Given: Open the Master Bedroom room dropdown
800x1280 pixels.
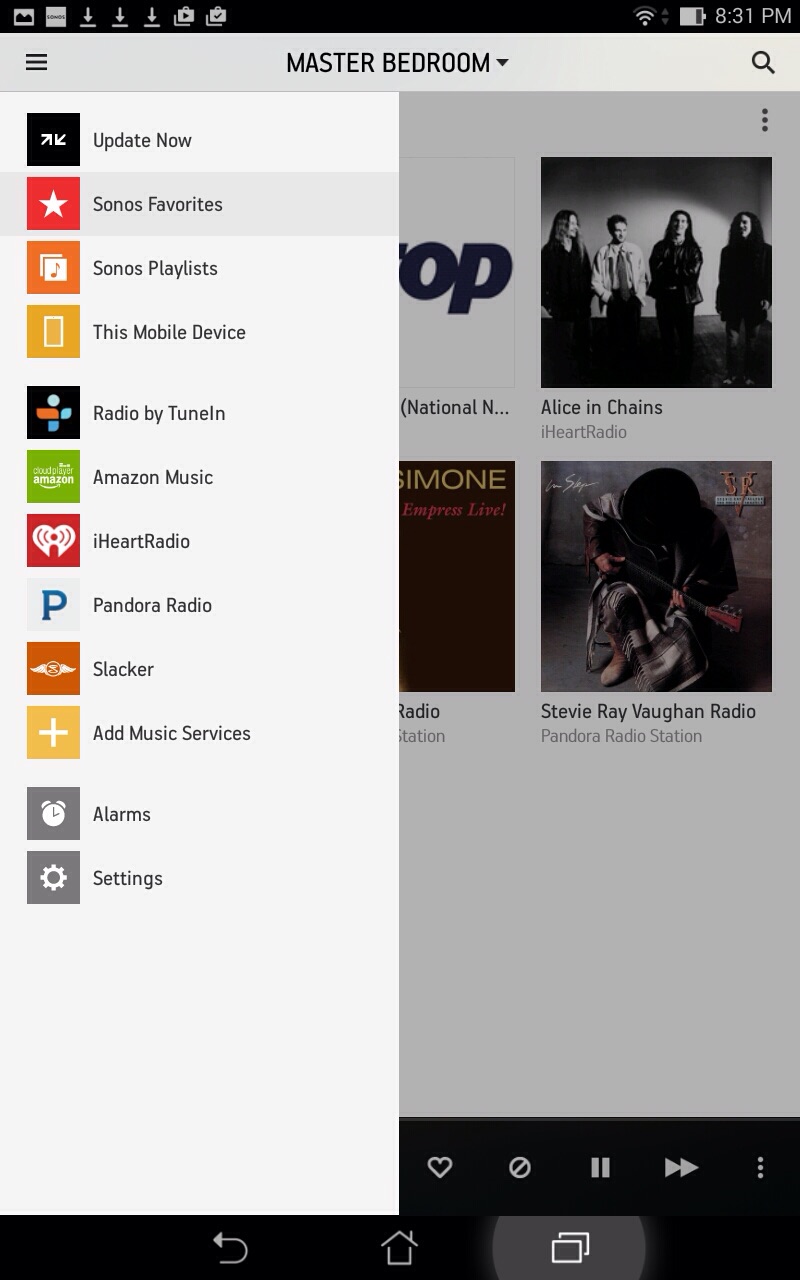Looking at the screenshot, I should point(397,63).
